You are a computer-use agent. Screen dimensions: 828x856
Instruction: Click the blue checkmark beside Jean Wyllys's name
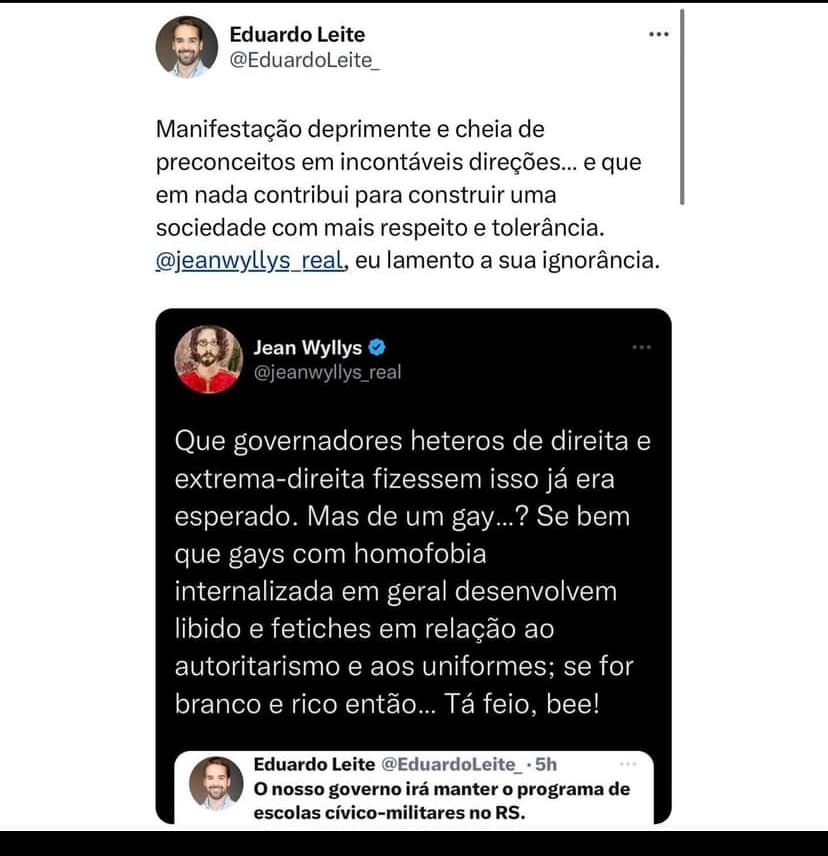pos(375,349)
